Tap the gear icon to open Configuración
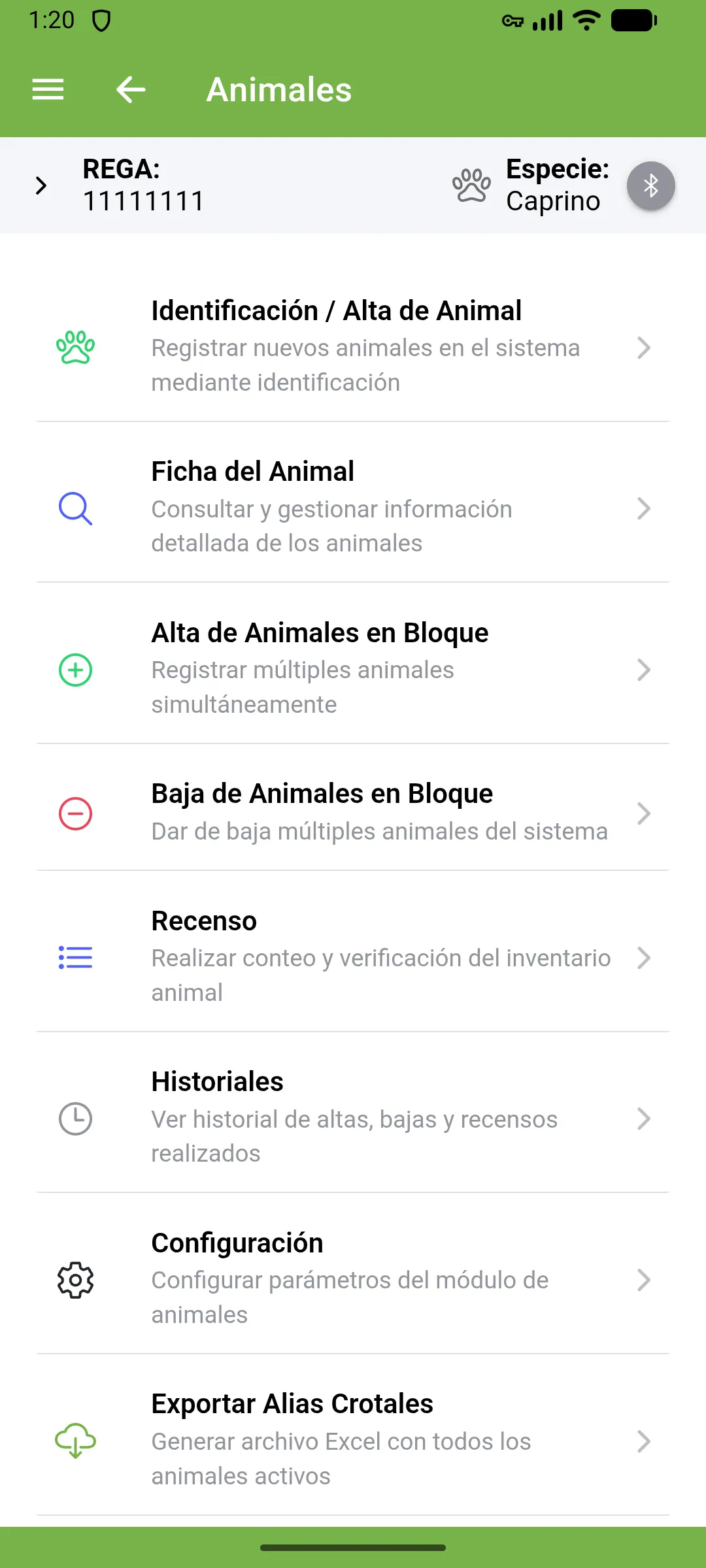 75,1280
